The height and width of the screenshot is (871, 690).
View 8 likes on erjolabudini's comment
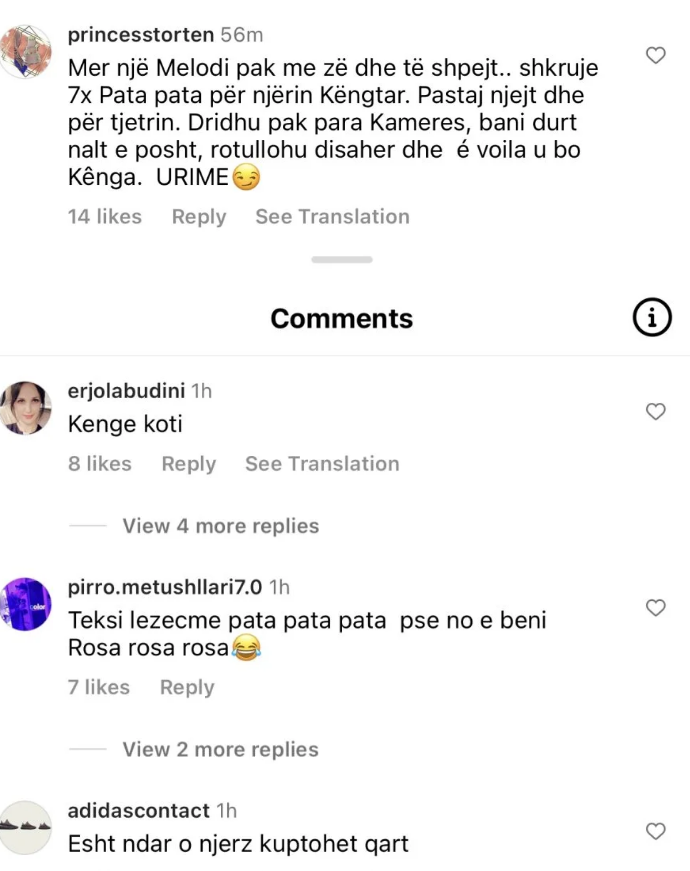click(x=99, y=464)
